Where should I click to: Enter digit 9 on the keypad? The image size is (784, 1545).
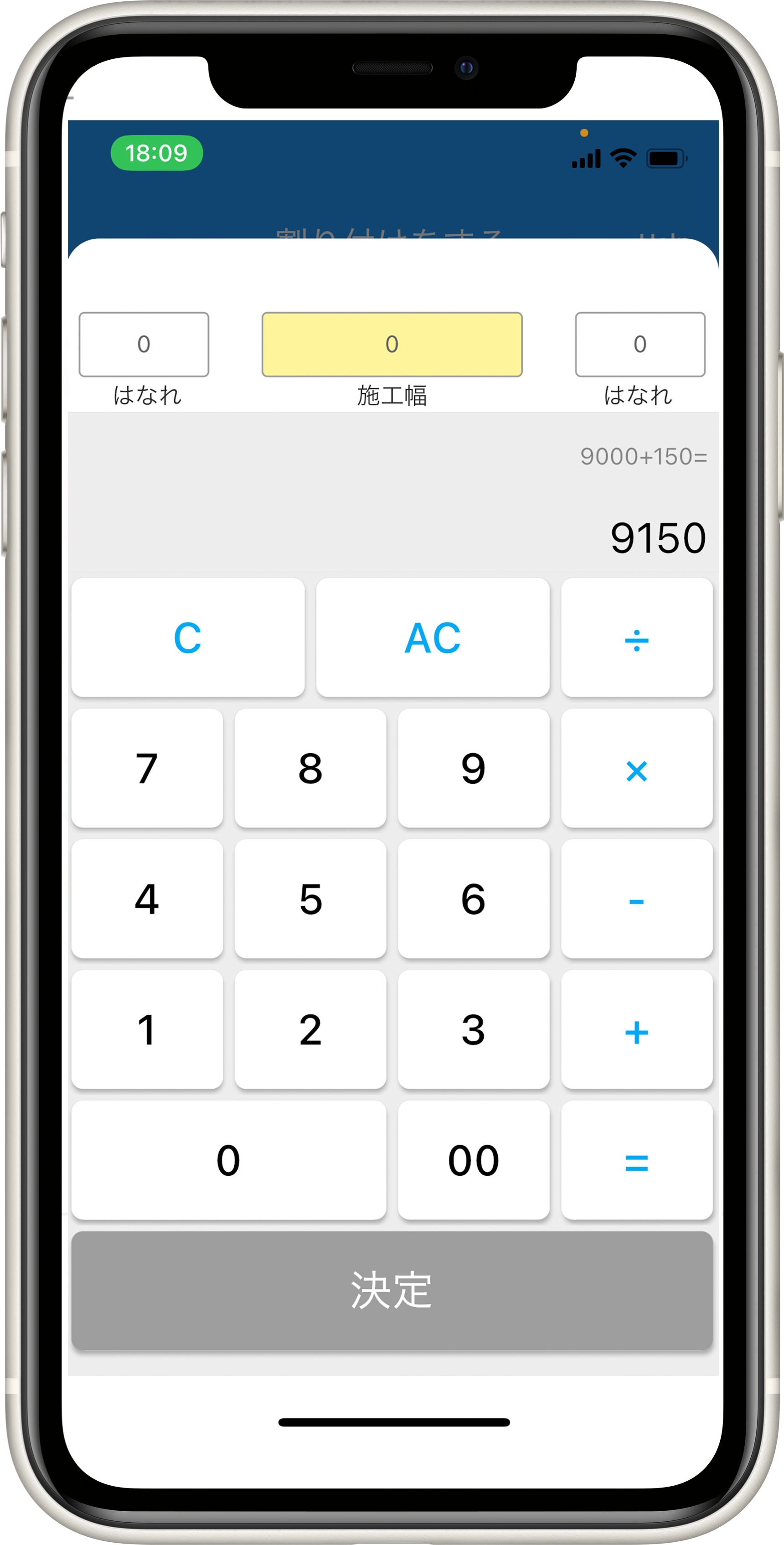(473, 768)
